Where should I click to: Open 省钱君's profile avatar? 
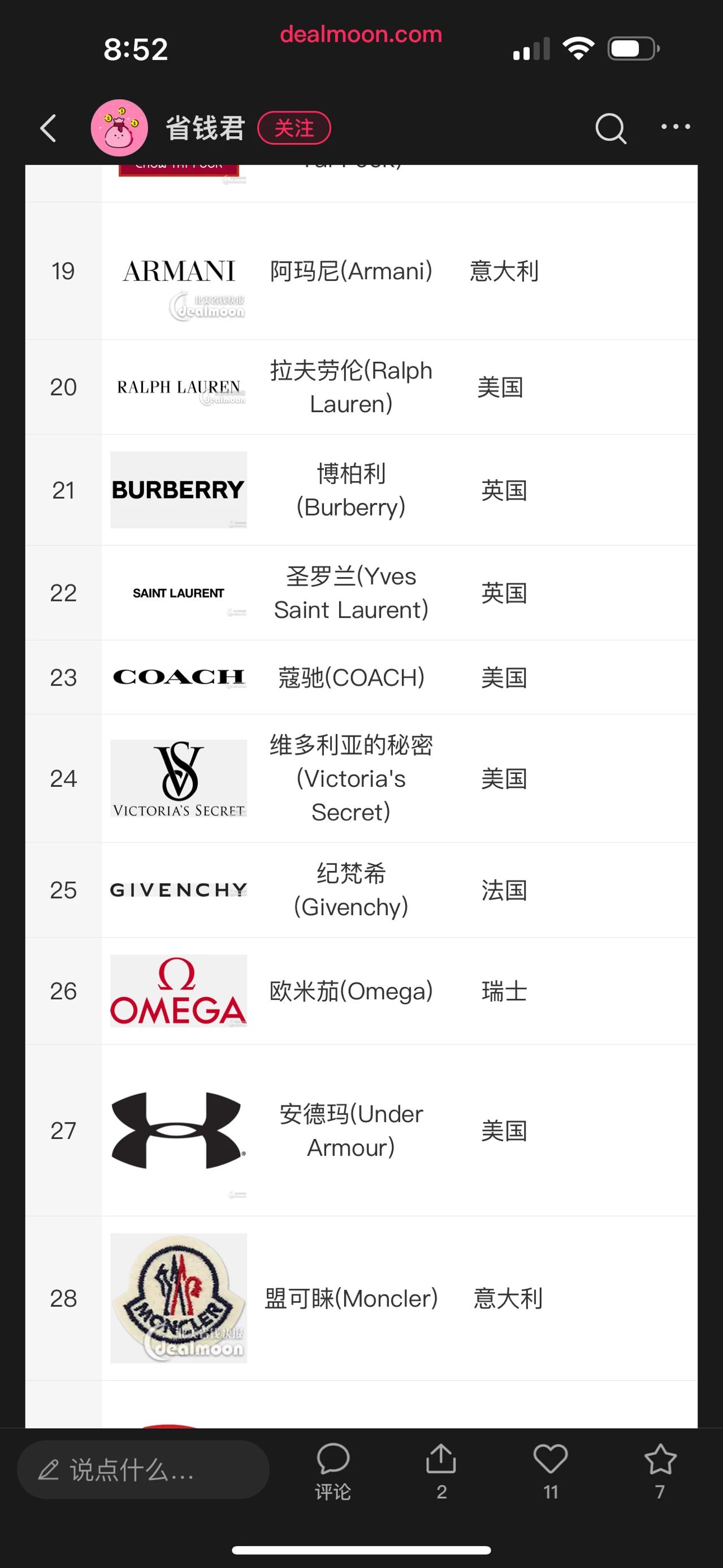pyautogui.click(x=119, y=128)
